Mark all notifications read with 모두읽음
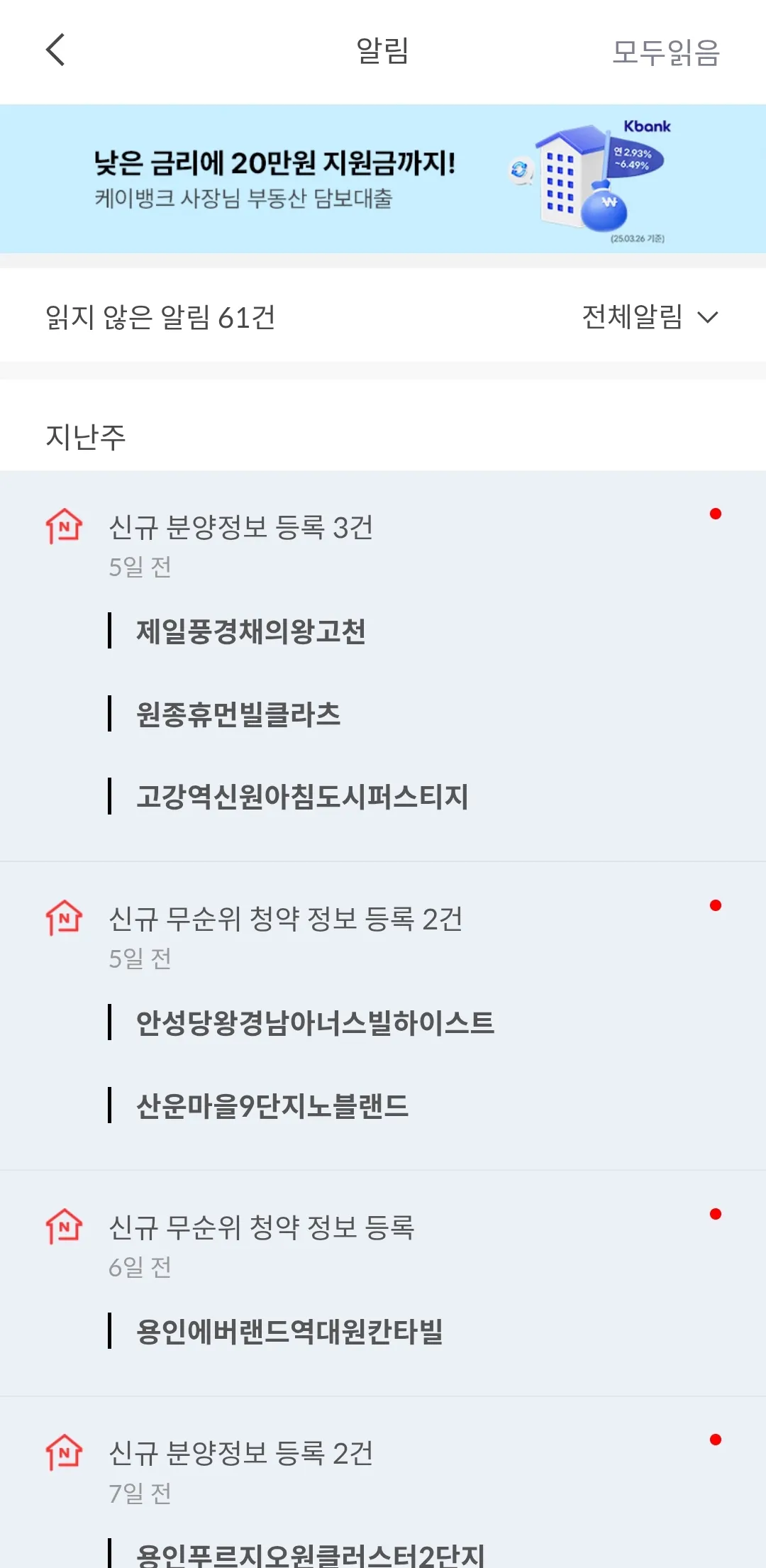The width and height of the screenshot is (766, 1568). [665, 52]
